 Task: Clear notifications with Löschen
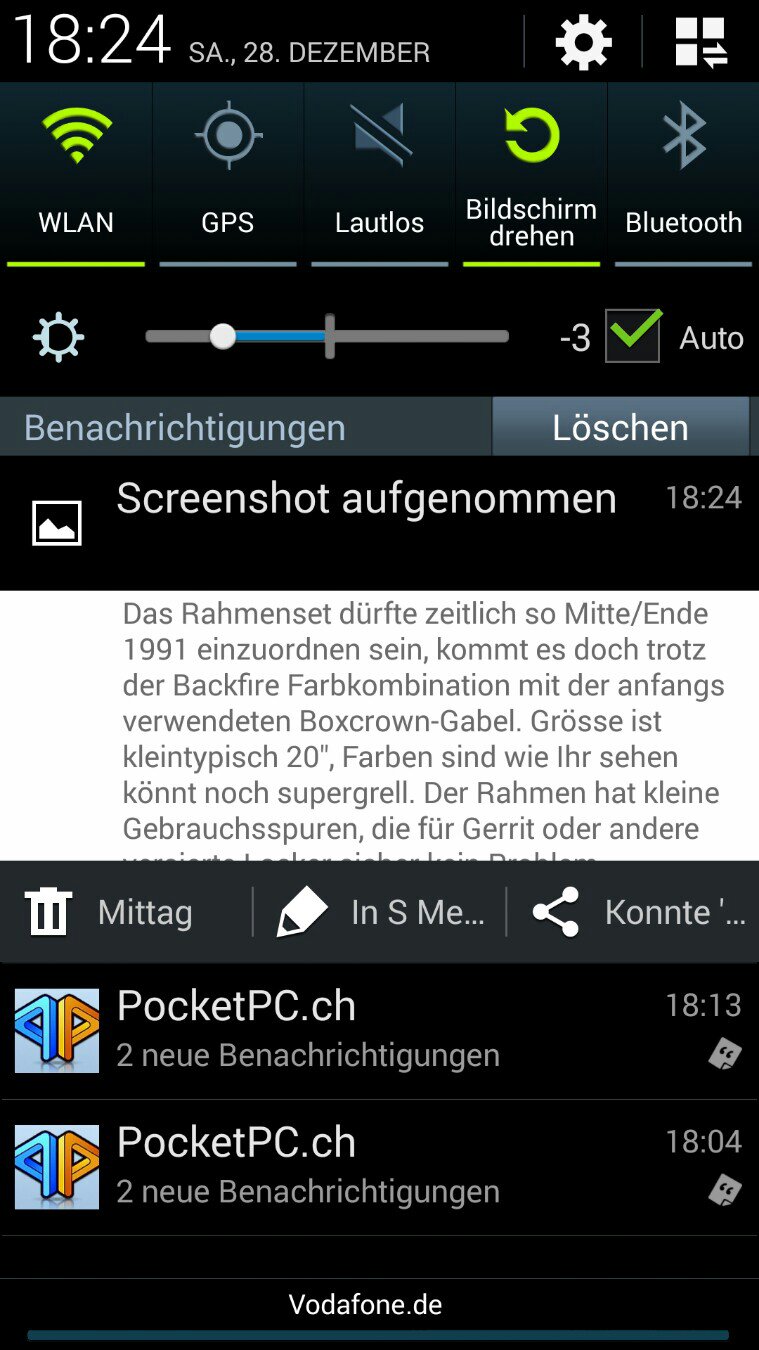[620, 427]
